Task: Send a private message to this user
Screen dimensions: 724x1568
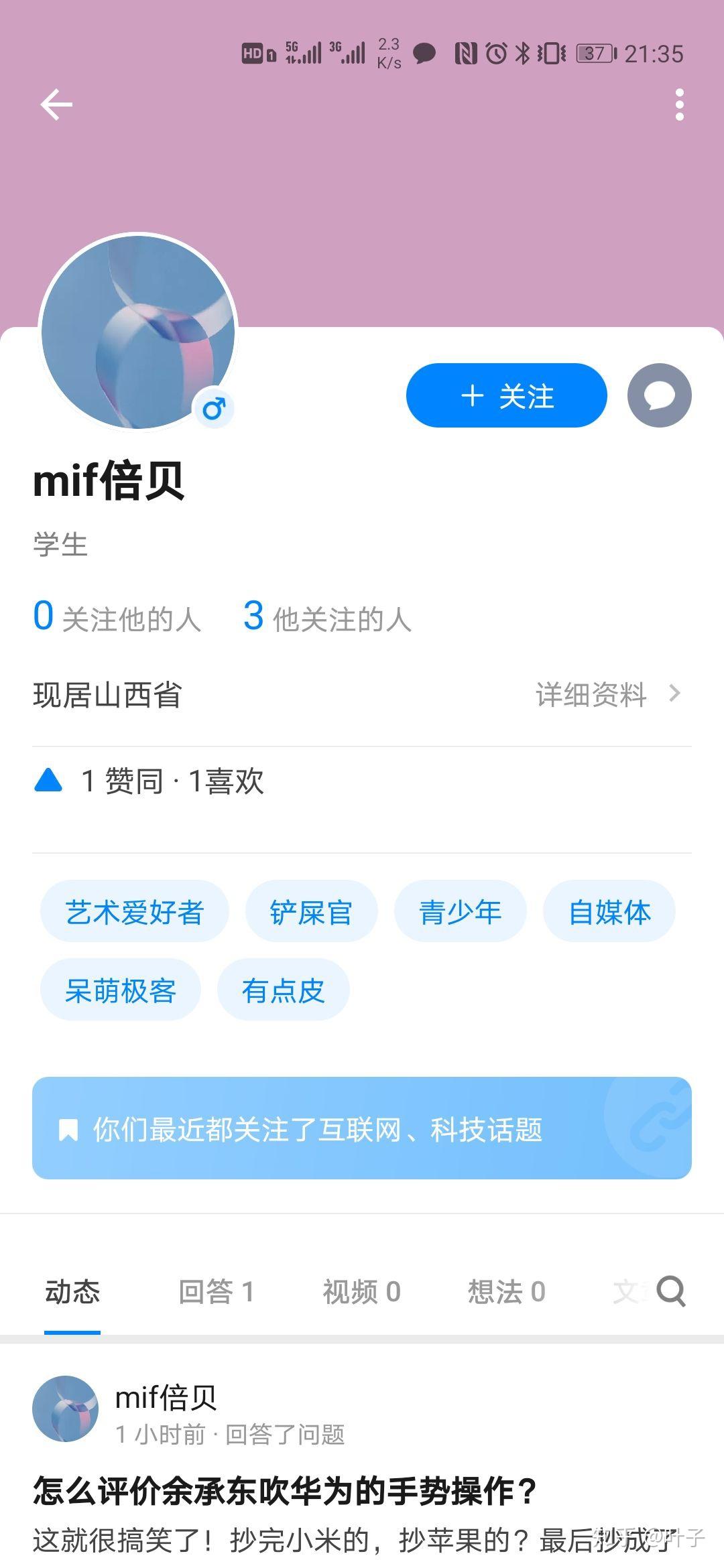Action: pos(659,396)
